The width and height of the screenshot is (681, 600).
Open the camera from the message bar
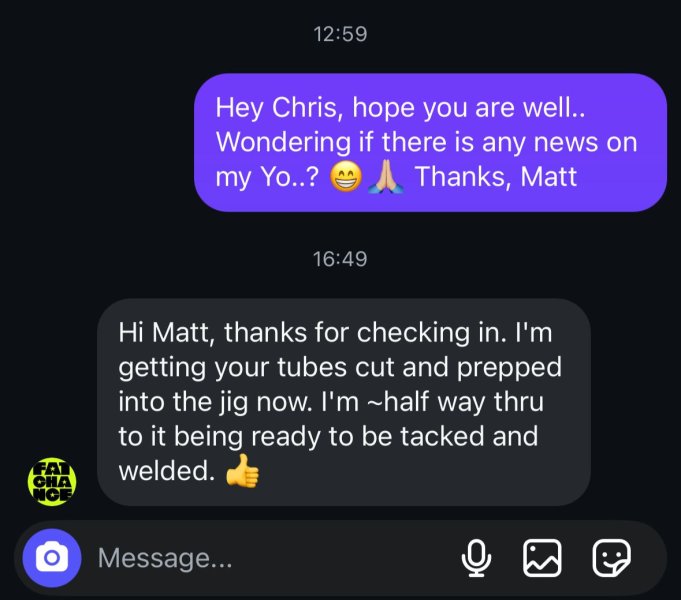pyautogui.click(x=51, y=558)
